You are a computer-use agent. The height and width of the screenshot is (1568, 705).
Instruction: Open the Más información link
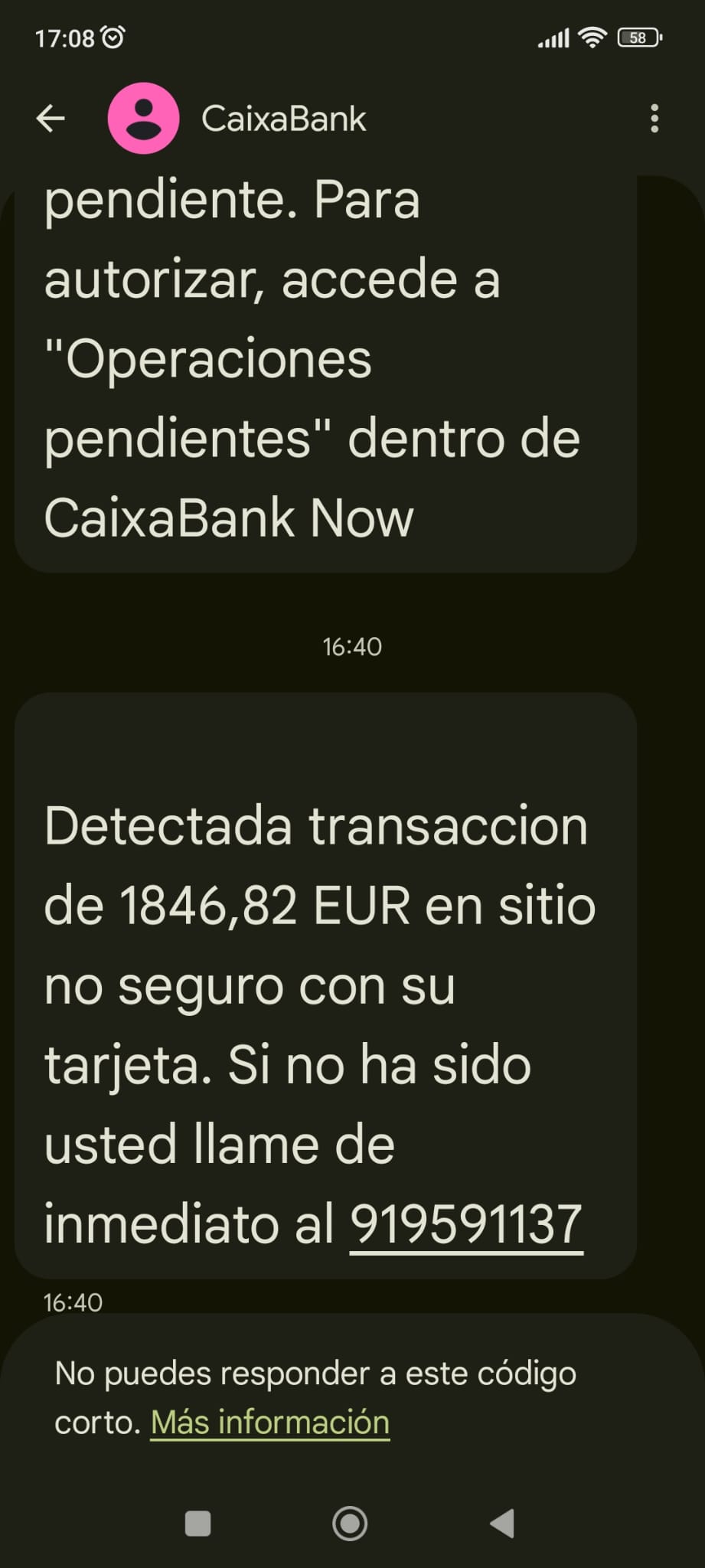[x=270, y=1423]
